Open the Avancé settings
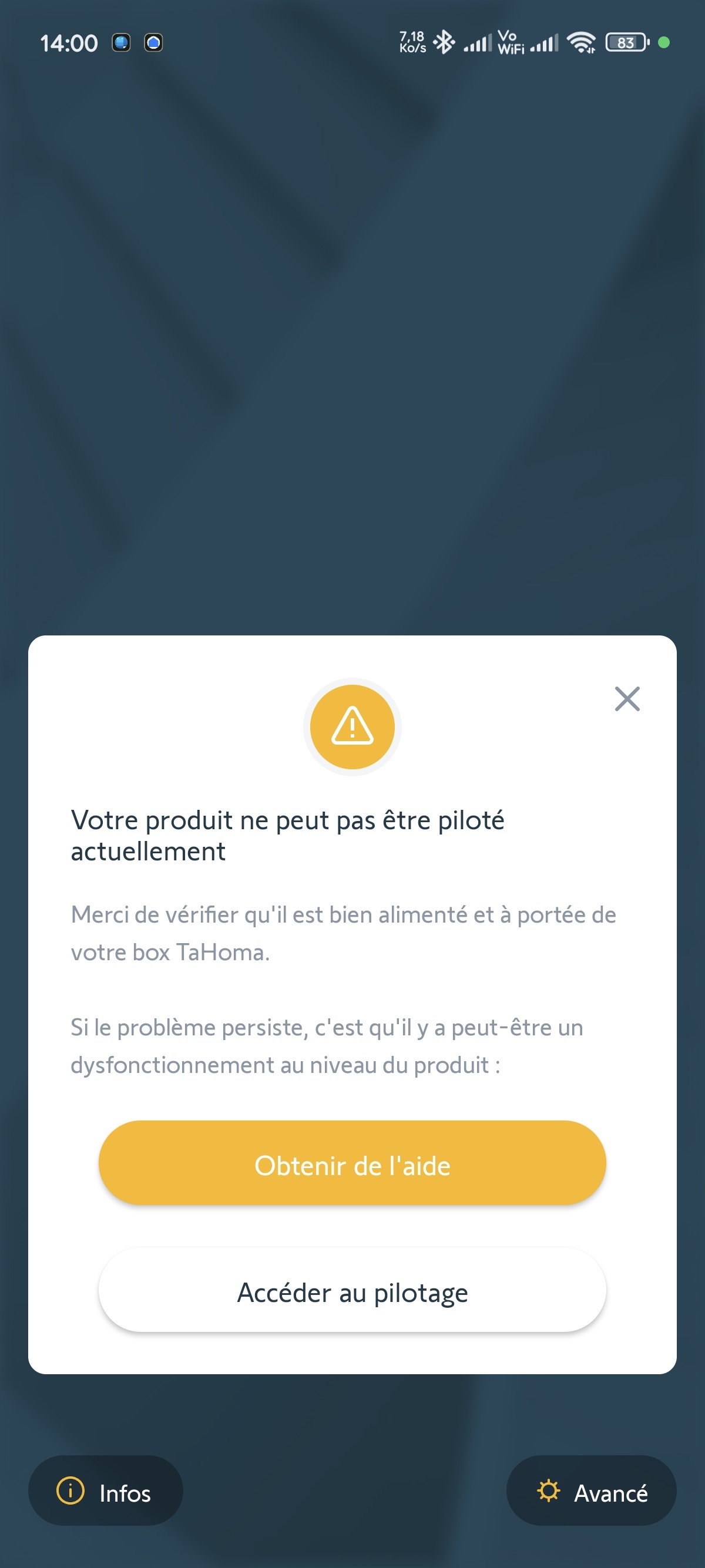Screen dimensions: 705x1568 pos(591,1491)
